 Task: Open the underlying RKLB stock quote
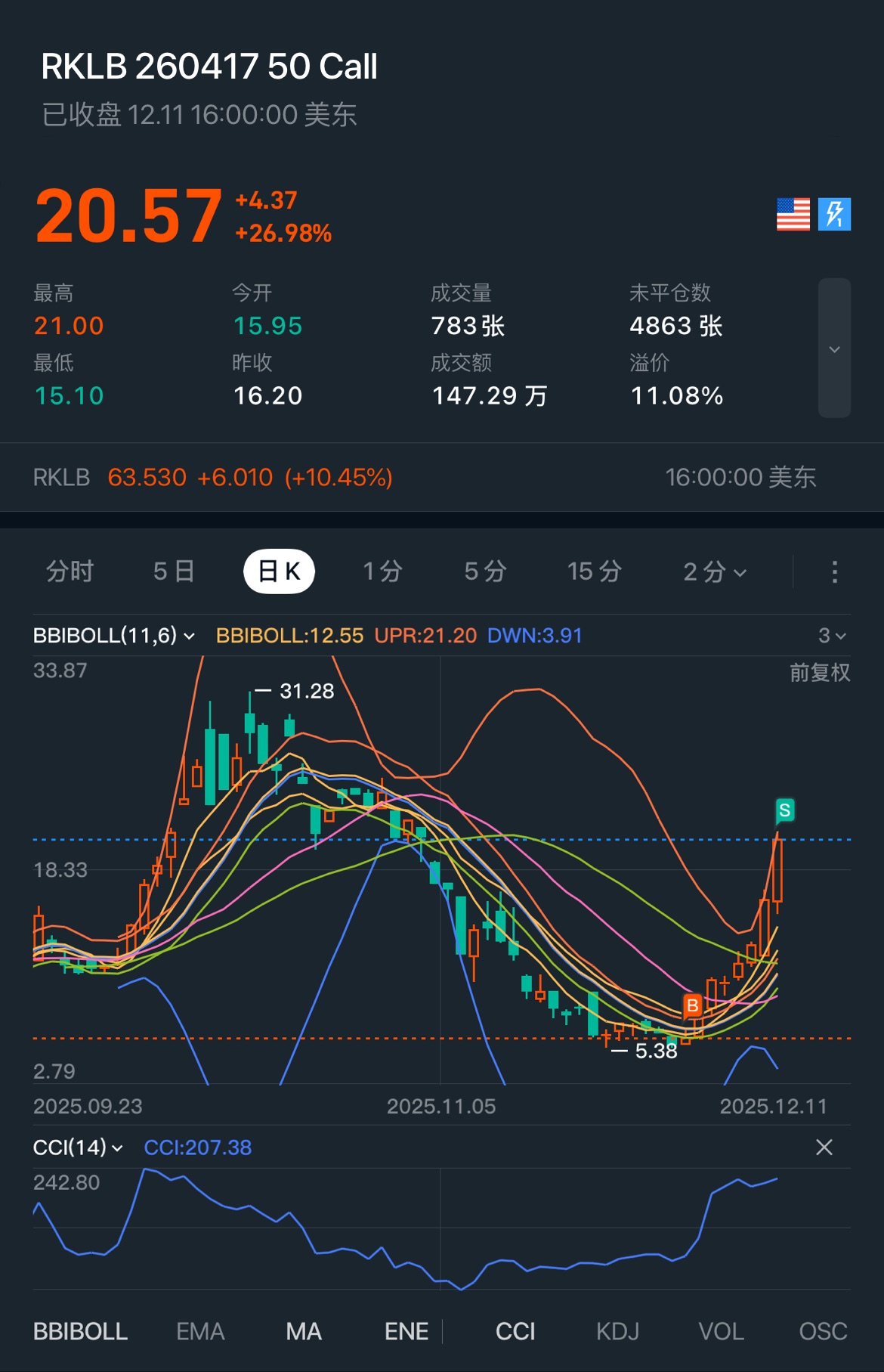click(212, 478)
